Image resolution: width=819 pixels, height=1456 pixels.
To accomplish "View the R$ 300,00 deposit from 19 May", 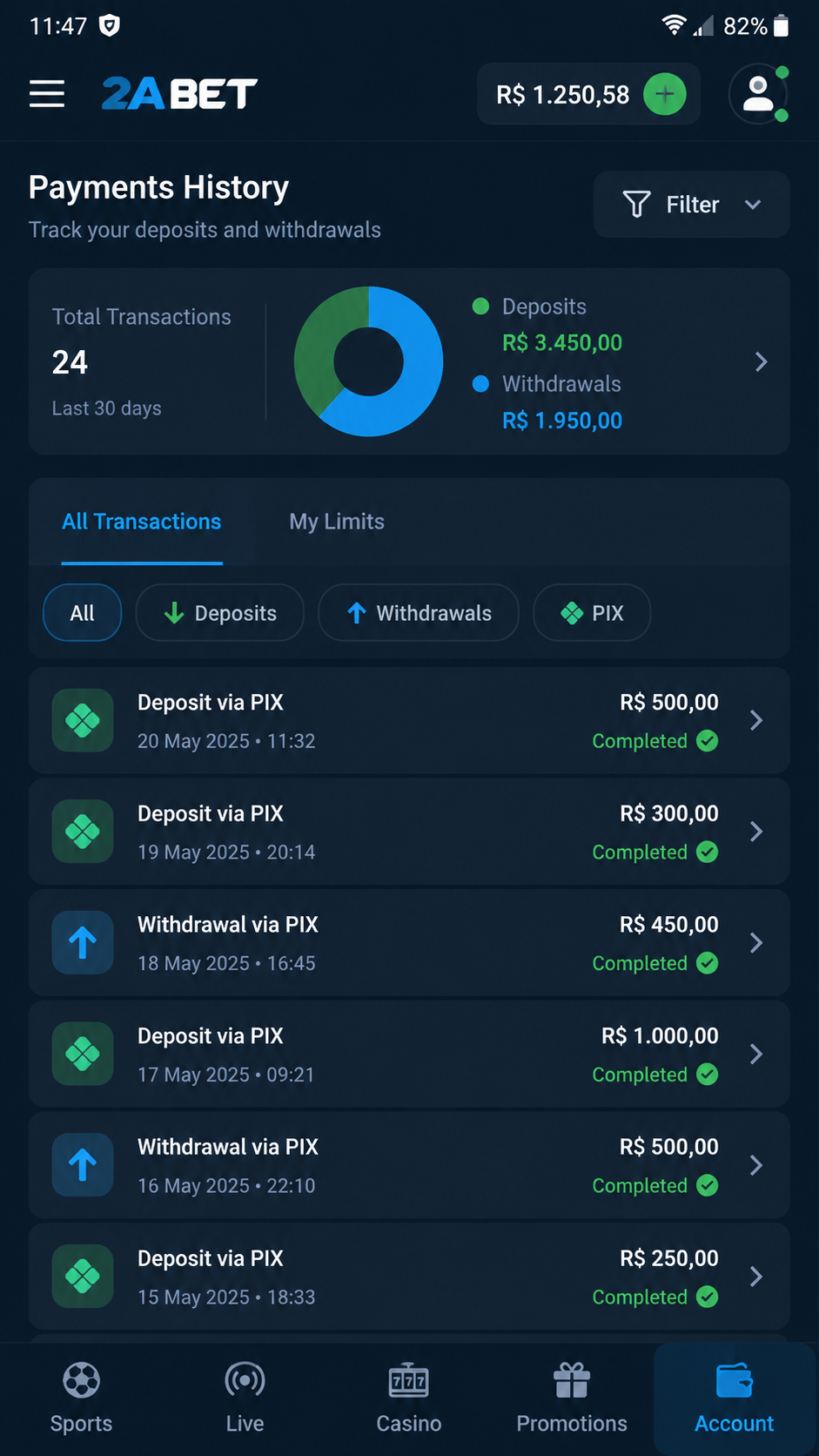I will tap(409, 832).
